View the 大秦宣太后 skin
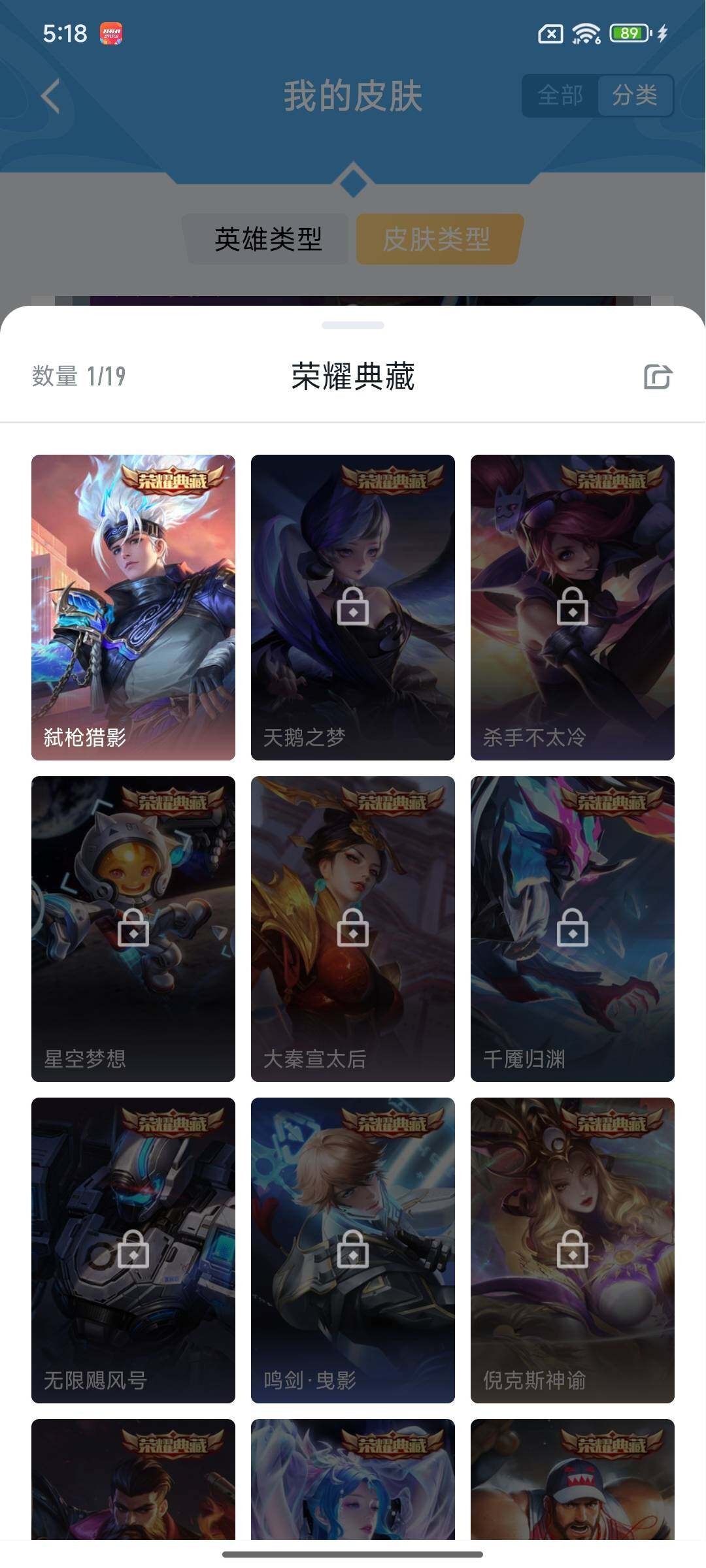The width and height of the screenshot is (706, 1568). click(353, 929)
